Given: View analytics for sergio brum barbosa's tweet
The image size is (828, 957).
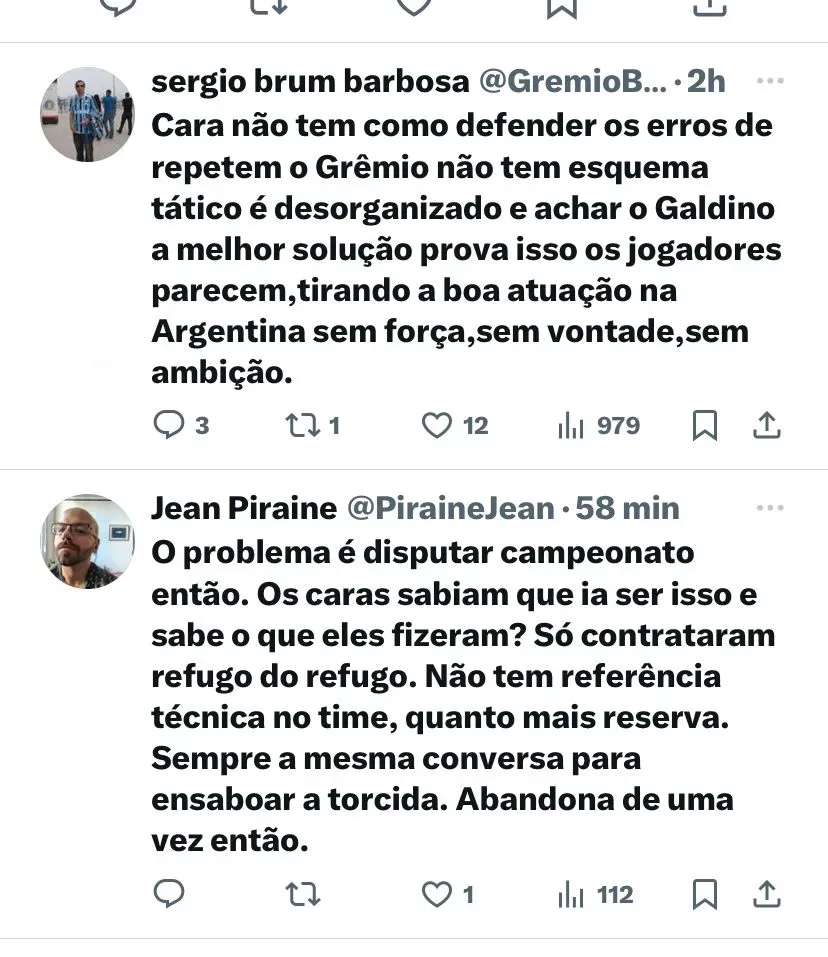Looking at the screenshot, I should [570, 426].
